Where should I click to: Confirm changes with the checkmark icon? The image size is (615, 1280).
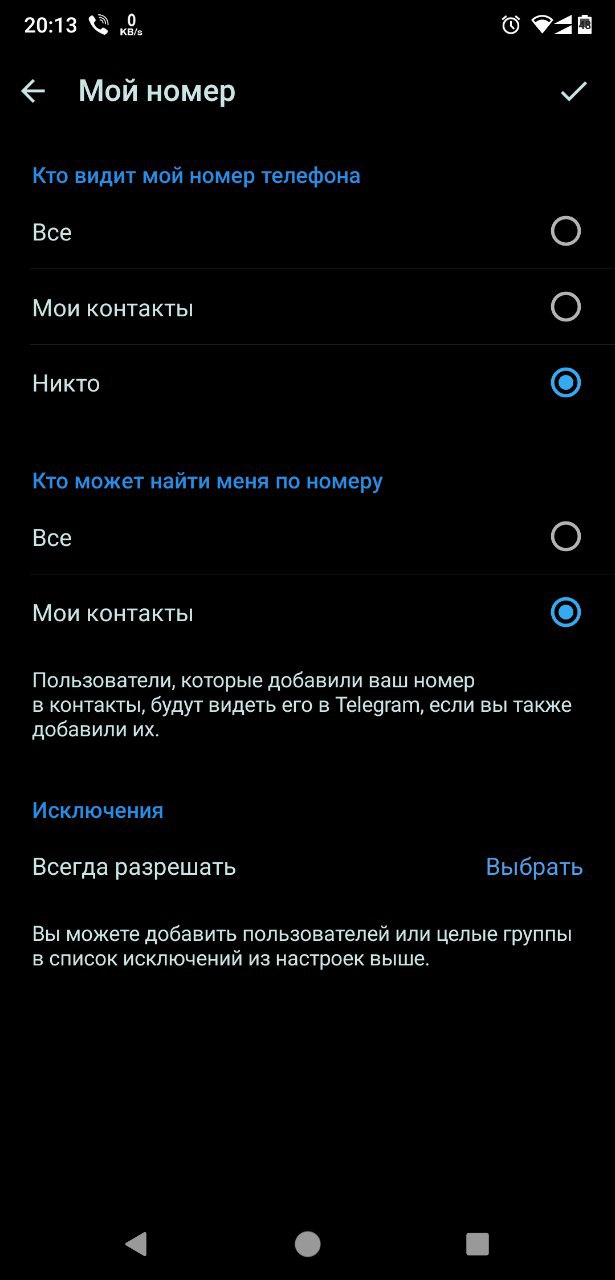point(573,92)
